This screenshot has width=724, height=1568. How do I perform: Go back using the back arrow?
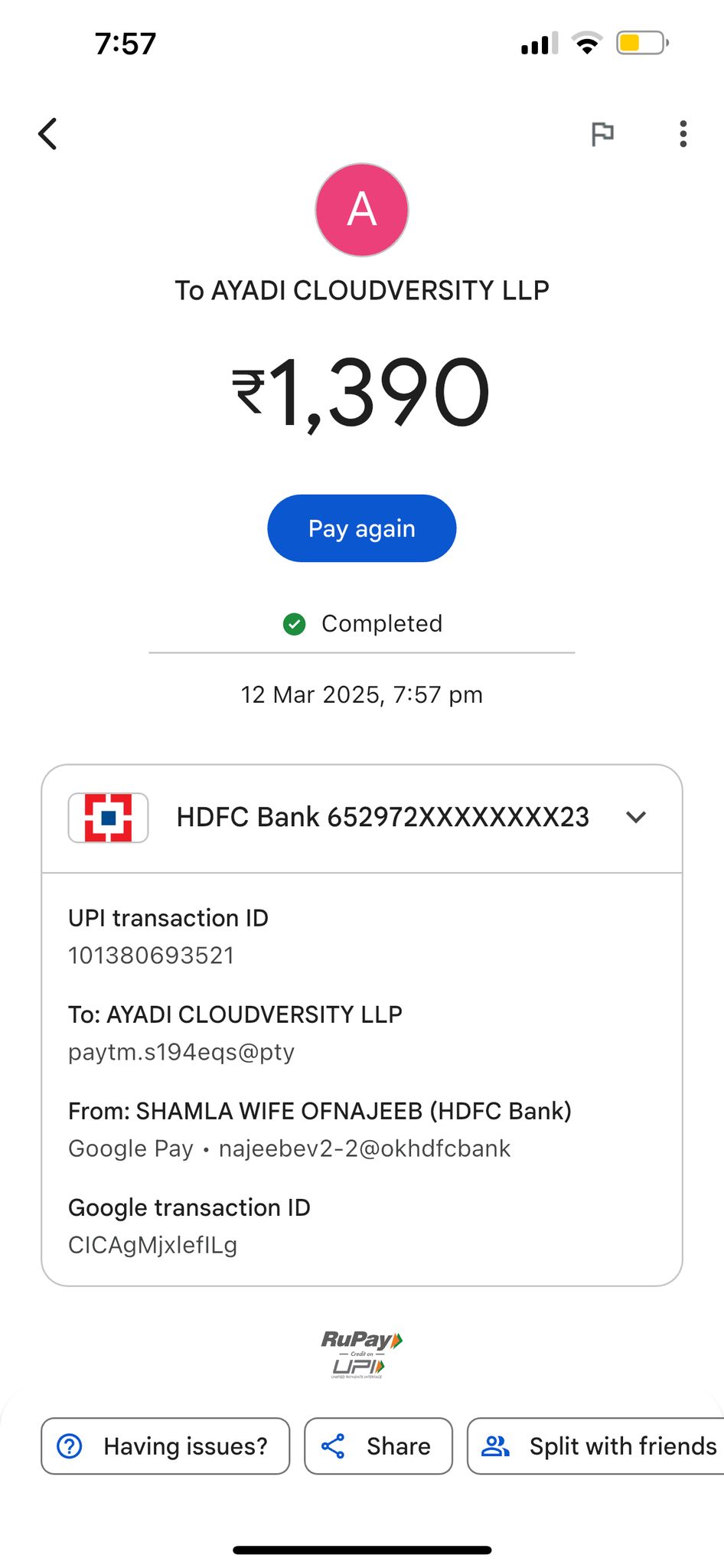(47, 134)
